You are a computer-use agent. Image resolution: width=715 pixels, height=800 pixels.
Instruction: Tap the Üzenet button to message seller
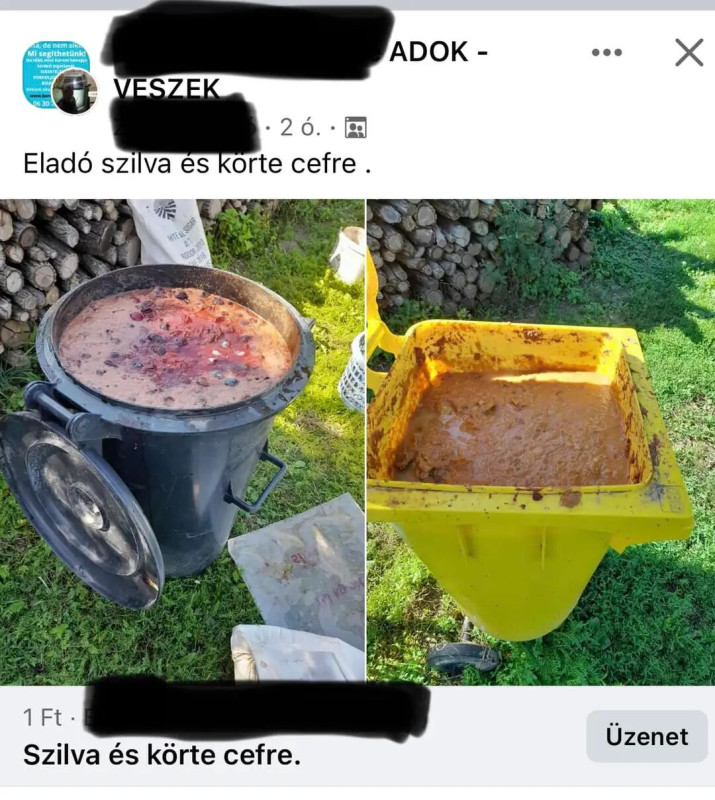click(x=646, y=737)
